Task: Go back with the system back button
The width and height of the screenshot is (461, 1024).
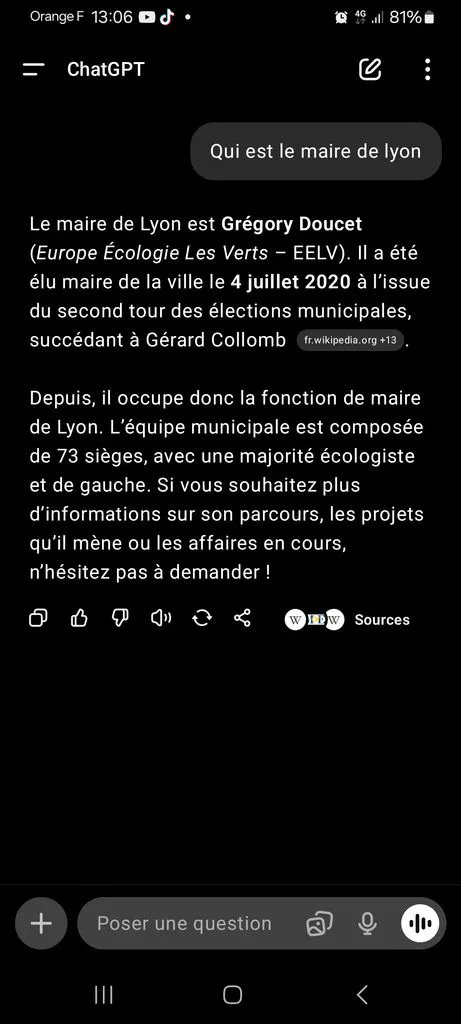Action: pos(362,995)
